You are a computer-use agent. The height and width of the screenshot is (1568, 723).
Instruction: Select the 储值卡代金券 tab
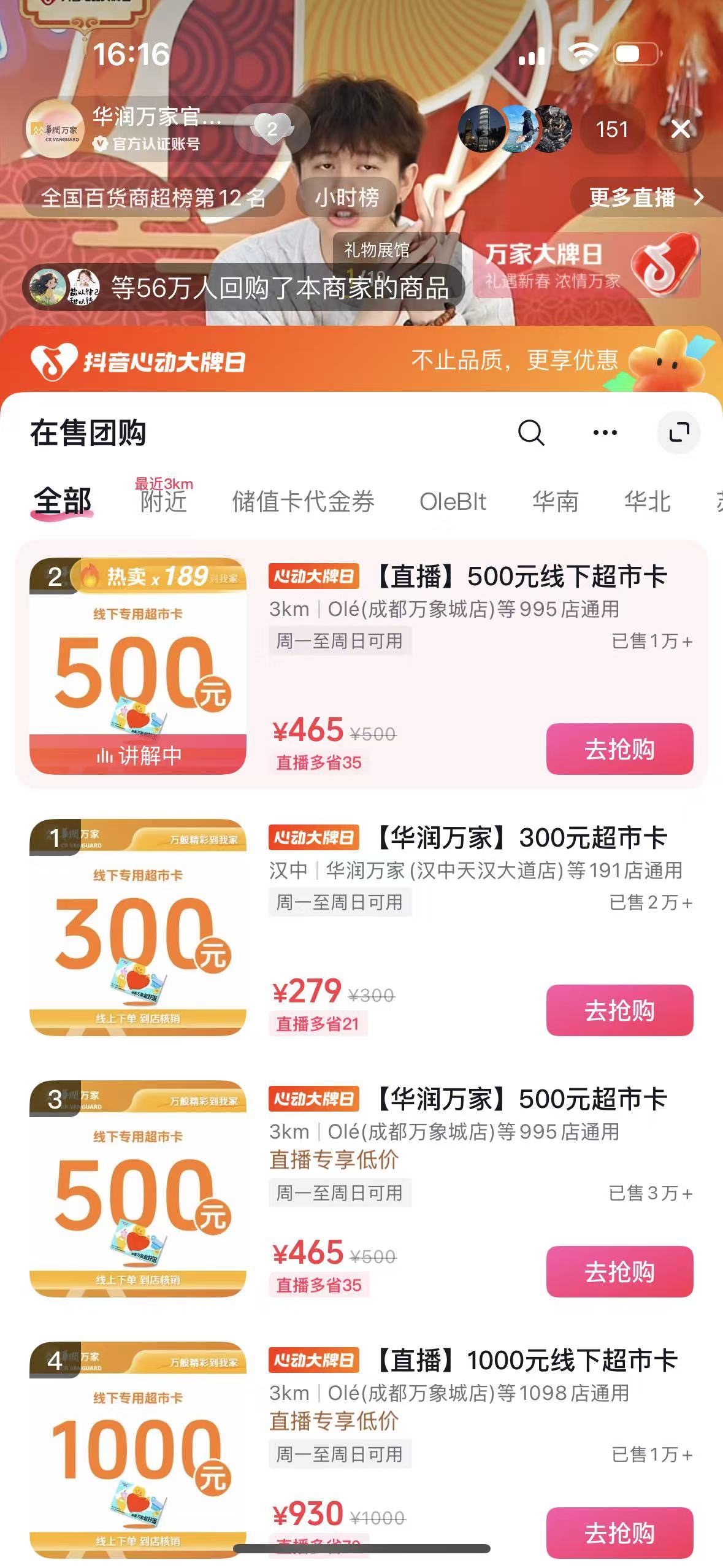303,501
